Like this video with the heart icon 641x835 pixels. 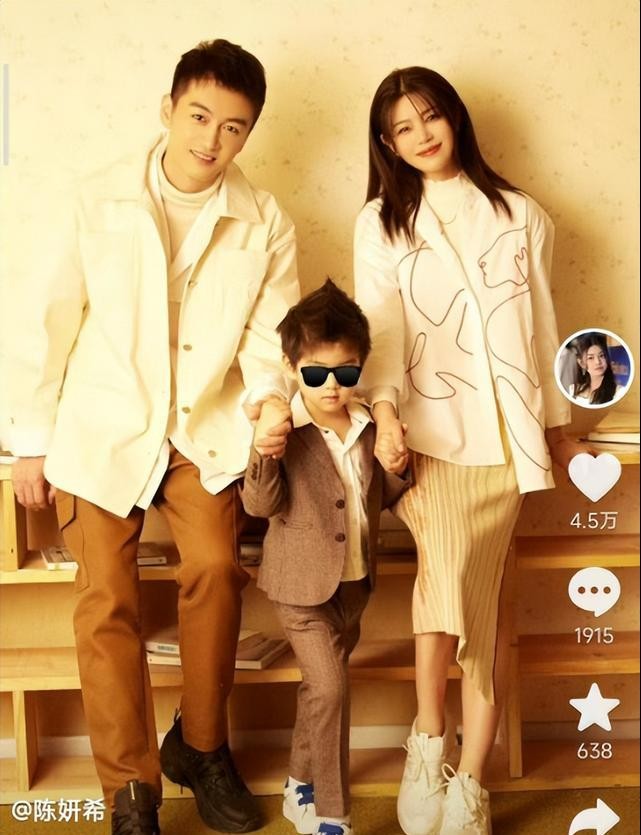click(x=594, y=478)
